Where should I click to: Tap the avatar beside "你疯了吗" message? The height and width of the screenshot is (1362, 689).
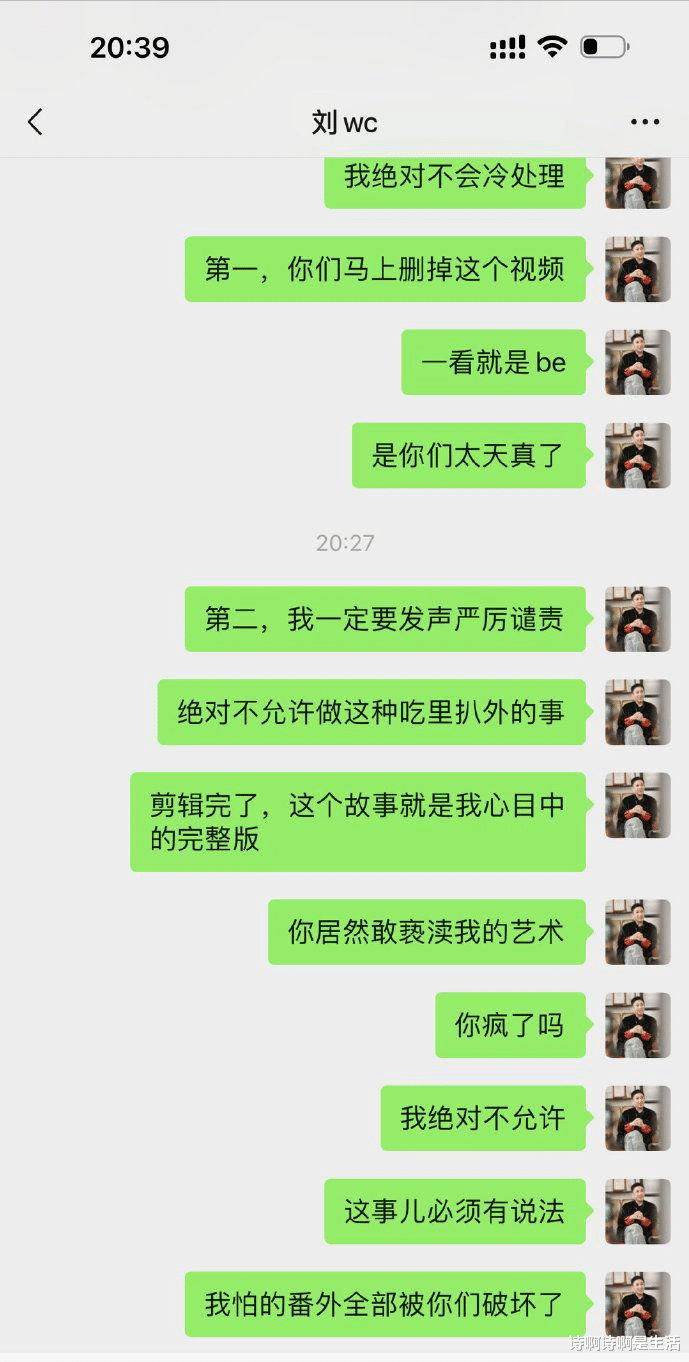click(x=637, y=1025)
